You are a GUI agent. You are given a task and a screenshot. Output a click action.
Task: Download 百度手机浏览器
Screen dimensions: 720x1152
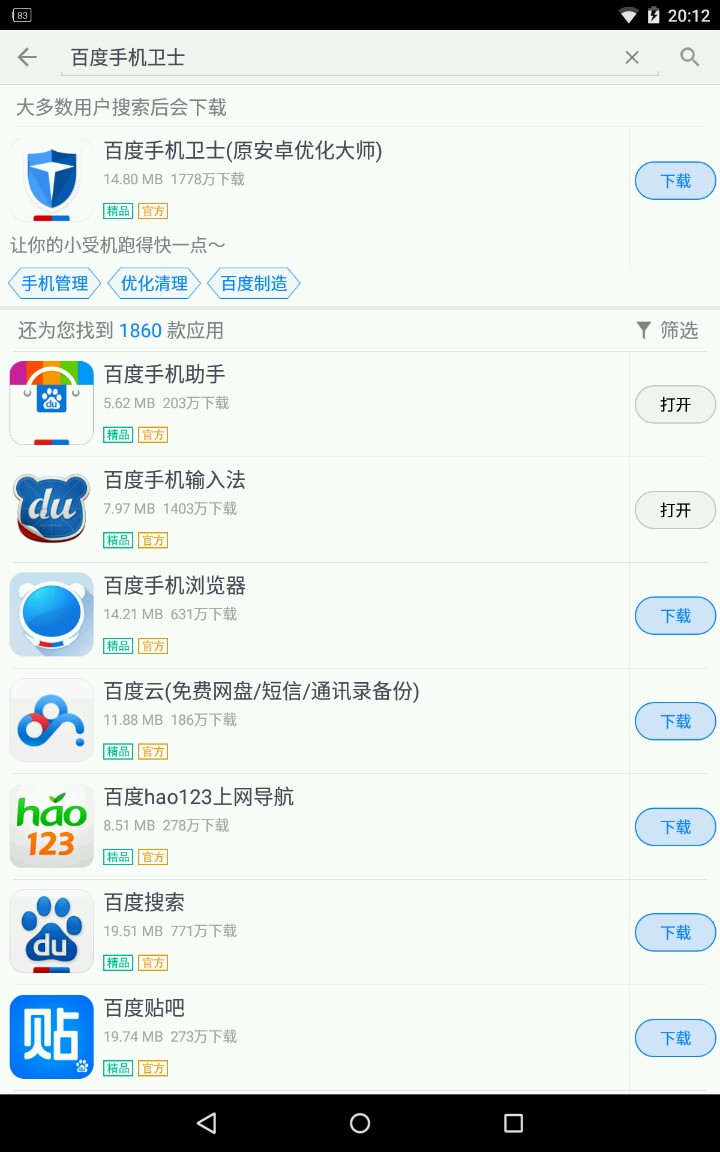[x=675, y=616]
